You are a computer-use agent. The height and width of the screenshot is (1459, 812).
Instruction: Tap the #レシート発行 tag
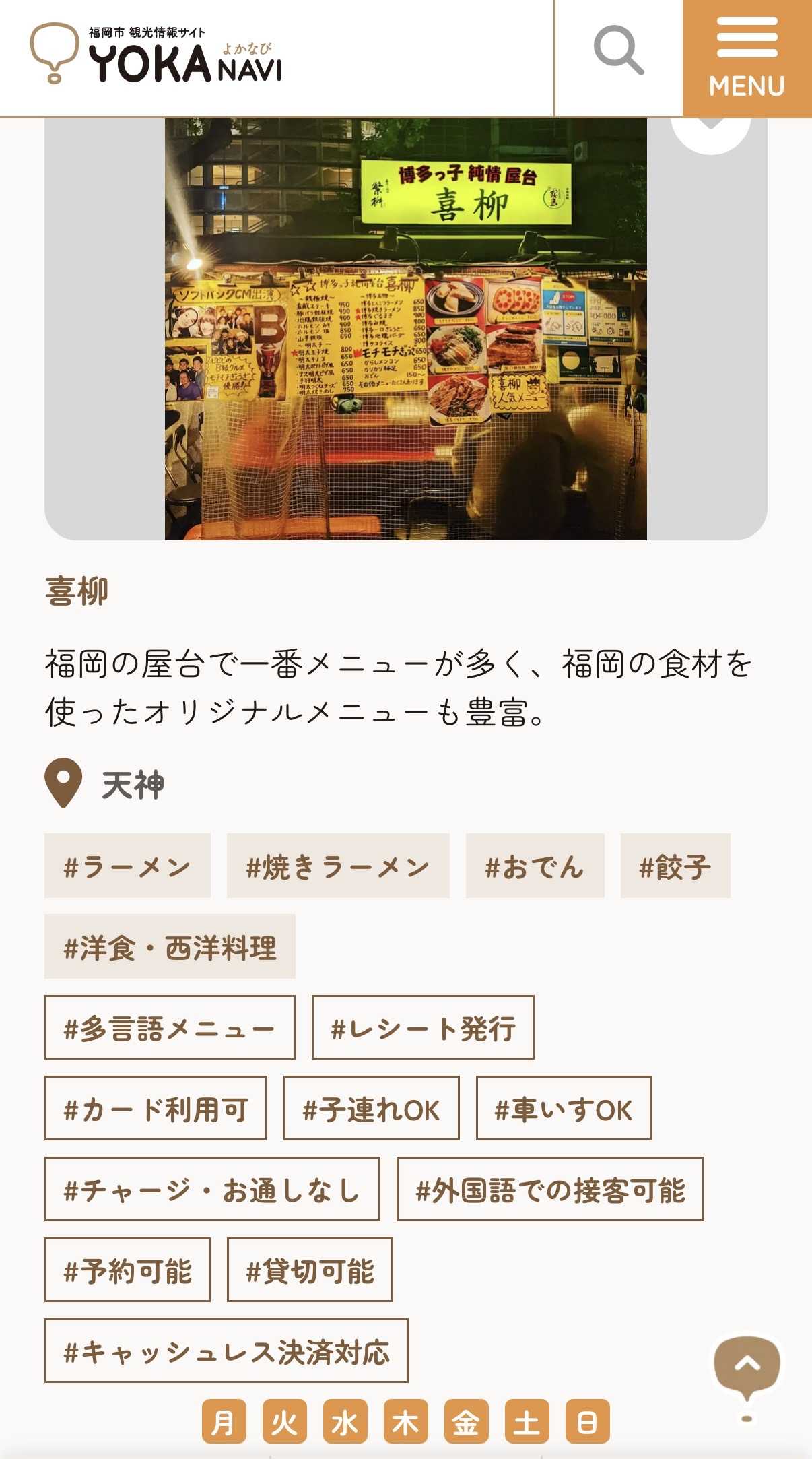point(423,1027)
